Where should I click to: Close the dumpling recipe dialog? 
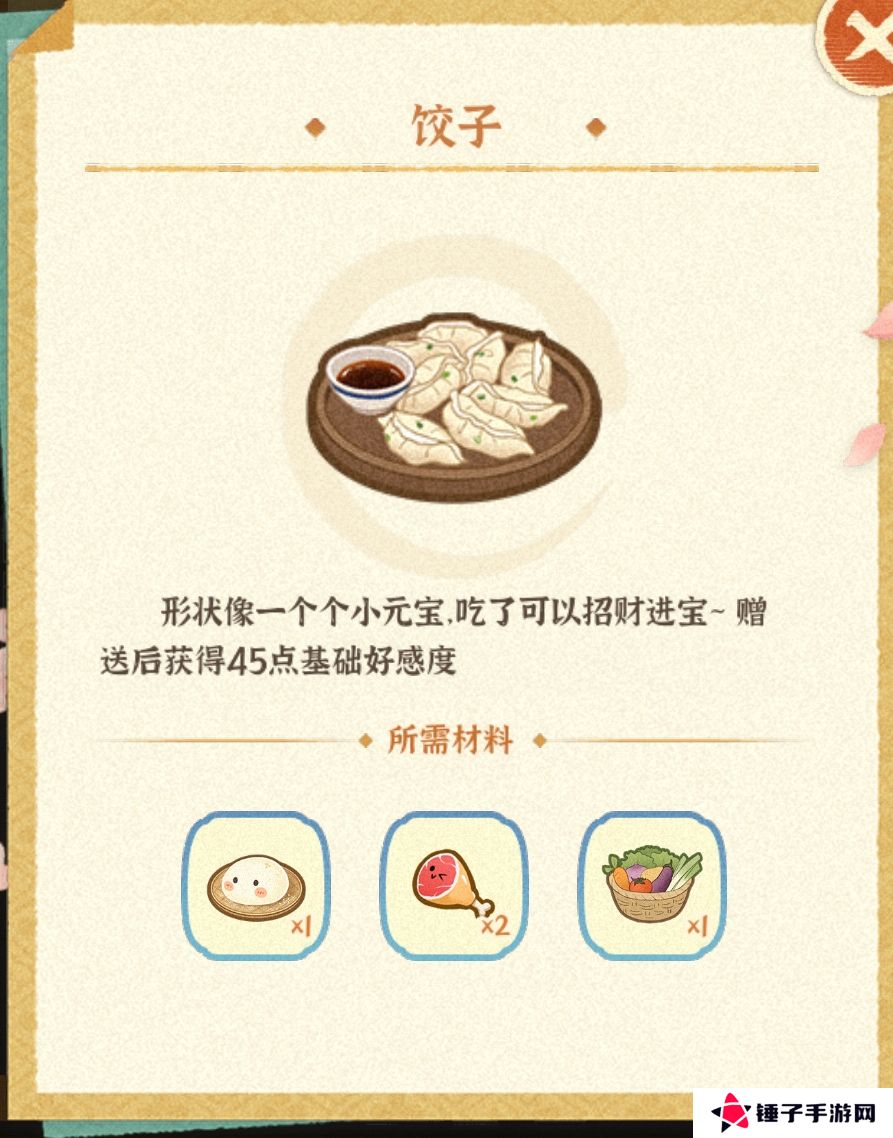[x=858, y=42]
